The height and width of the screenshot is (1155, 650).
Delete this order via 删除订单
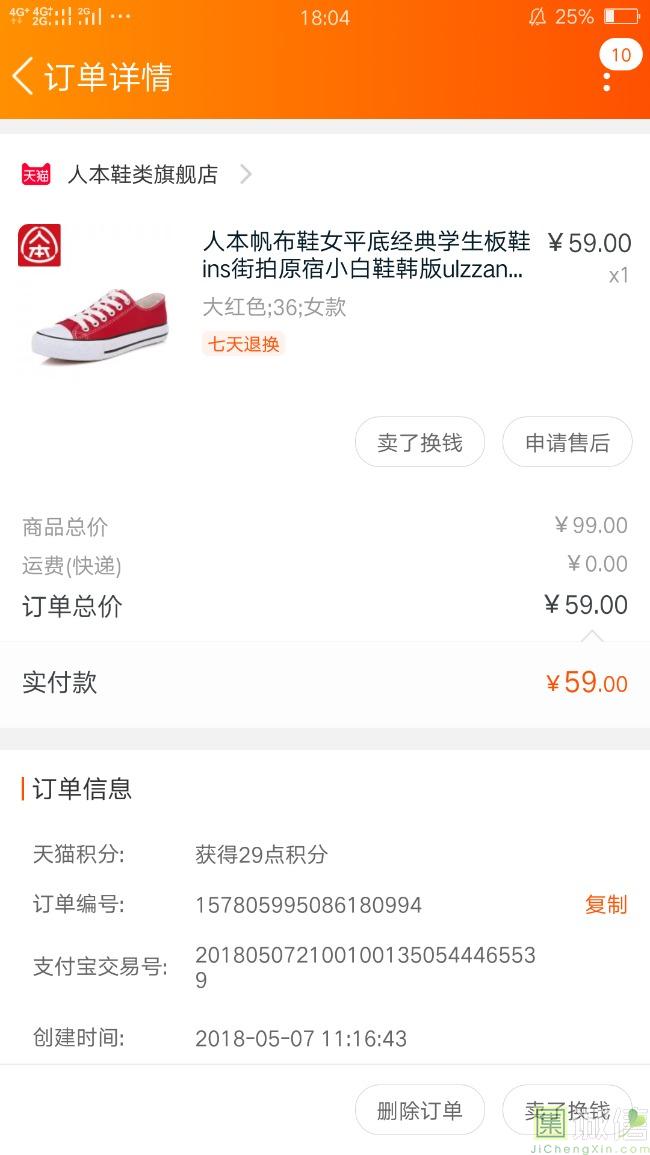[420, 1110]
